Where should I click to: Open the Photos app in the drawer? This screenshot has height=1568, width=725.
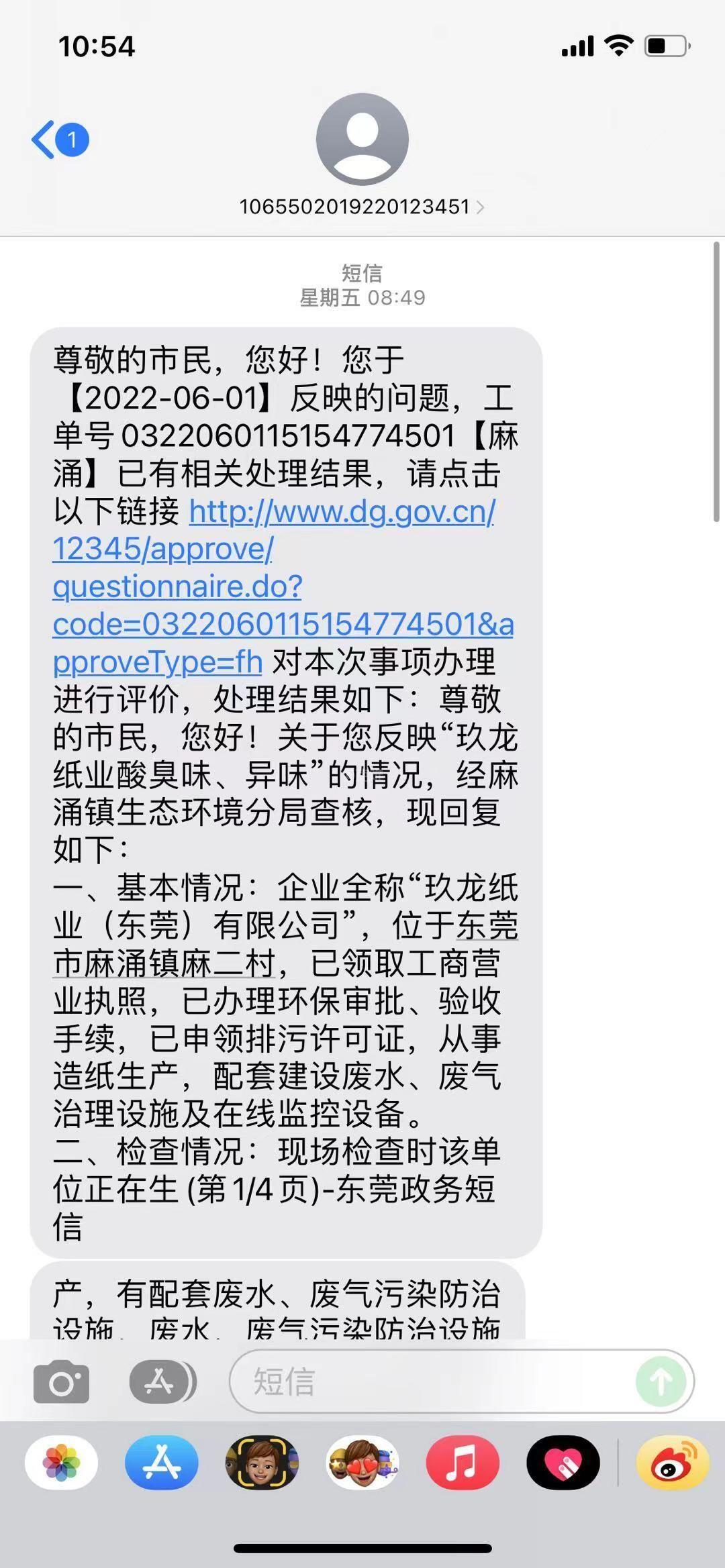[61, 1463]
